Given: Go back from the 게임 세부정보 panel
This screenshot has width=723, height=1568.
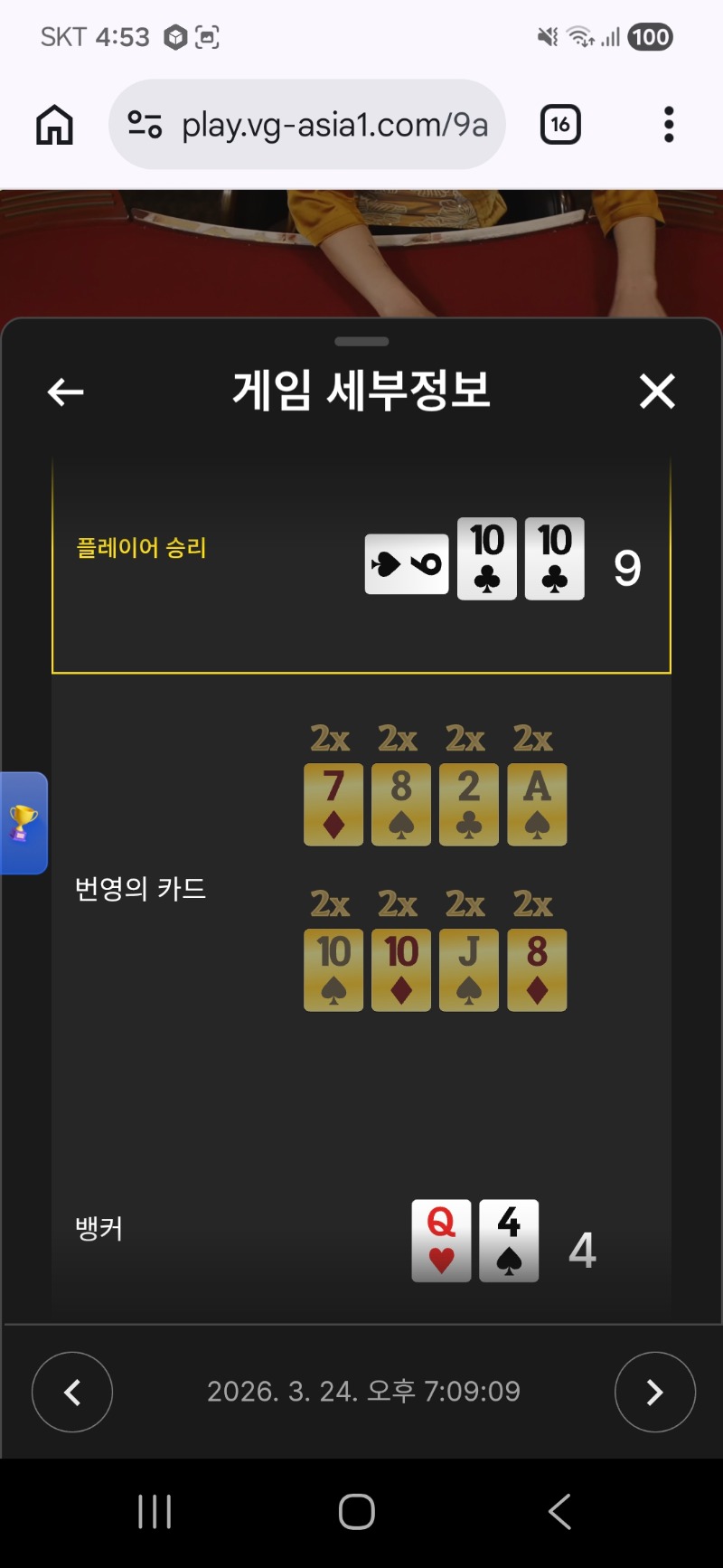Looking at the screenshot, I should click(65, 392).
